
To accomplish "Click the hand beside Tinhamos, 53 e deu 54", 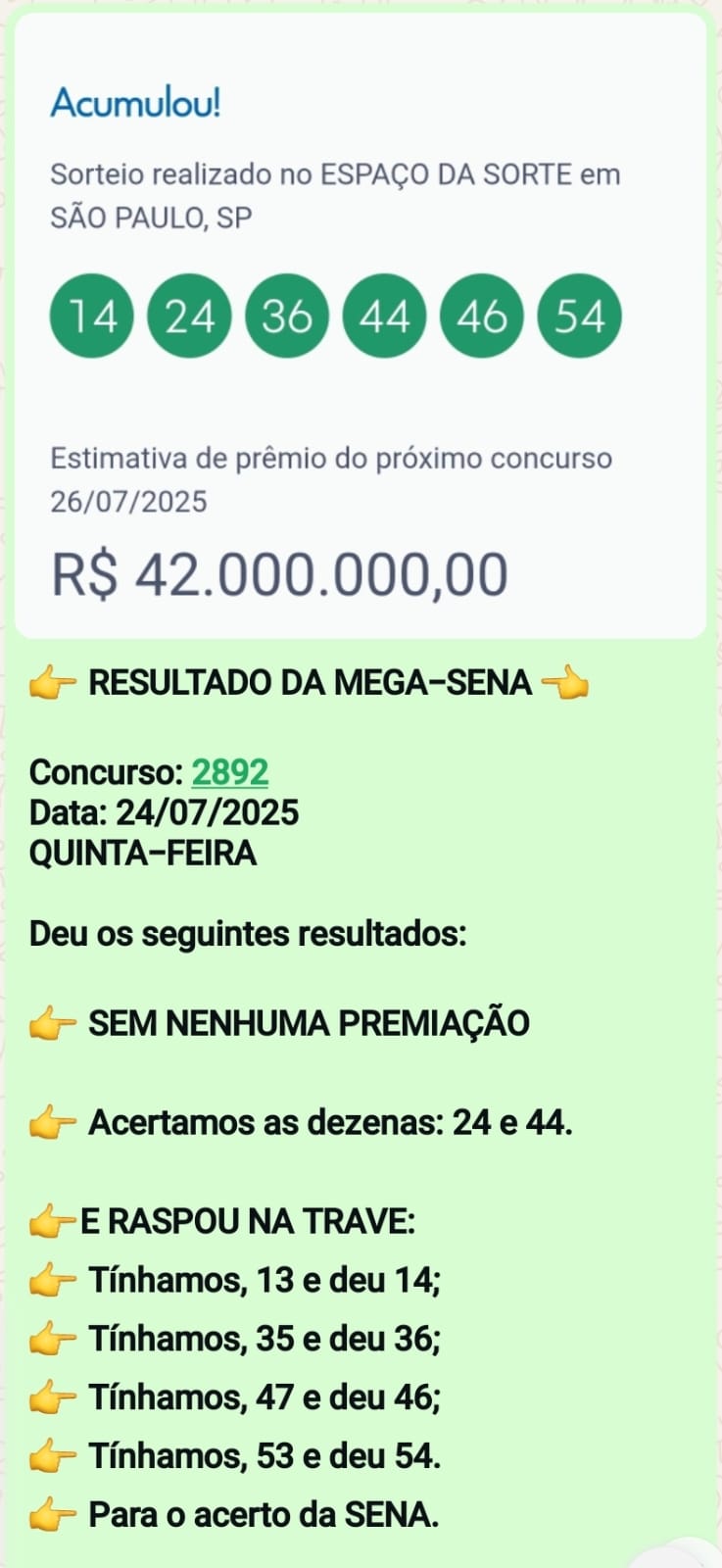I will coord(54,1456).
